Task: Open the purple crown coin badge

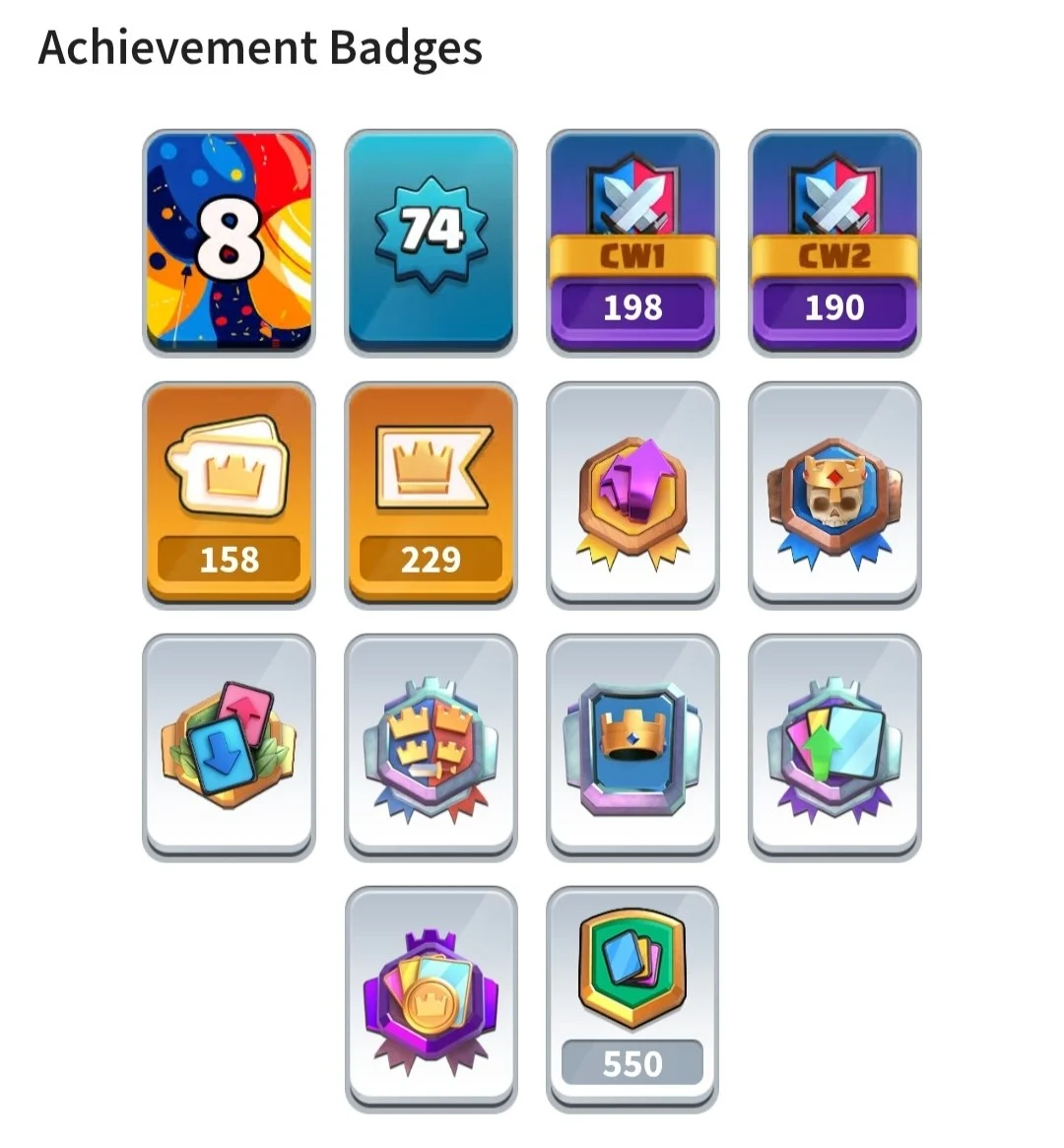Action: coord(431,998)
